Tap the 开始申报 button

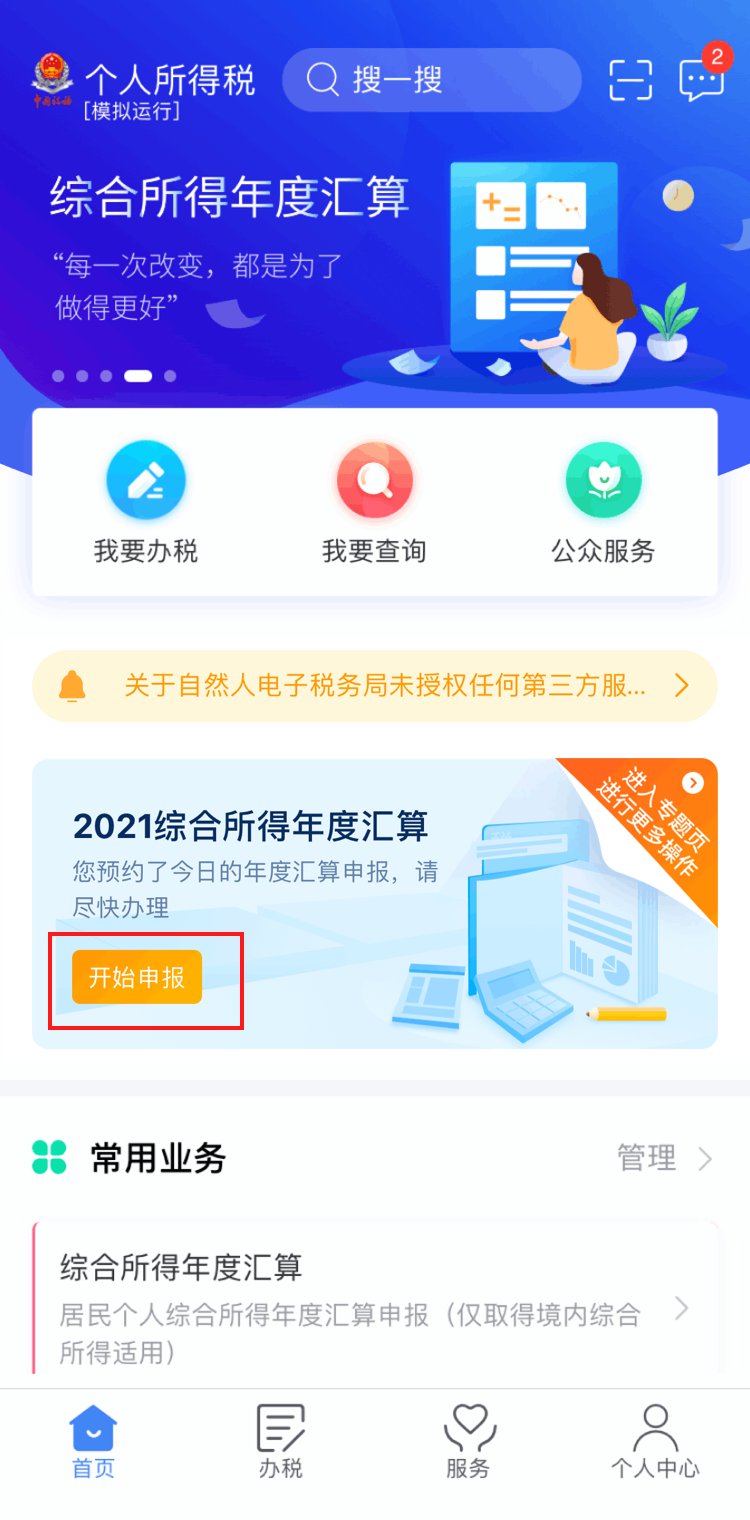point(137,977)
